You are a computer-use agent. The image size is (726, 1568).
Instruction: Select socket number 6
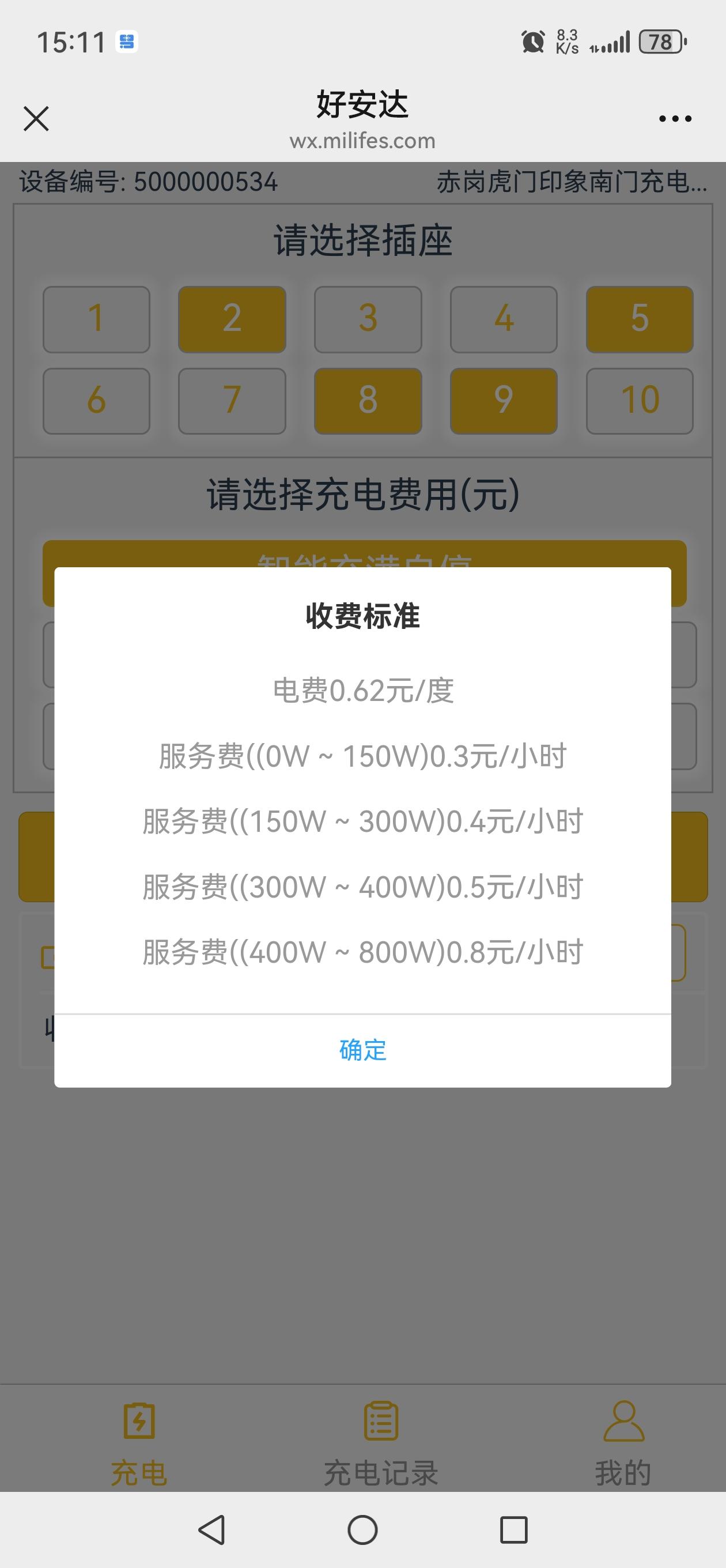(96, 401)
